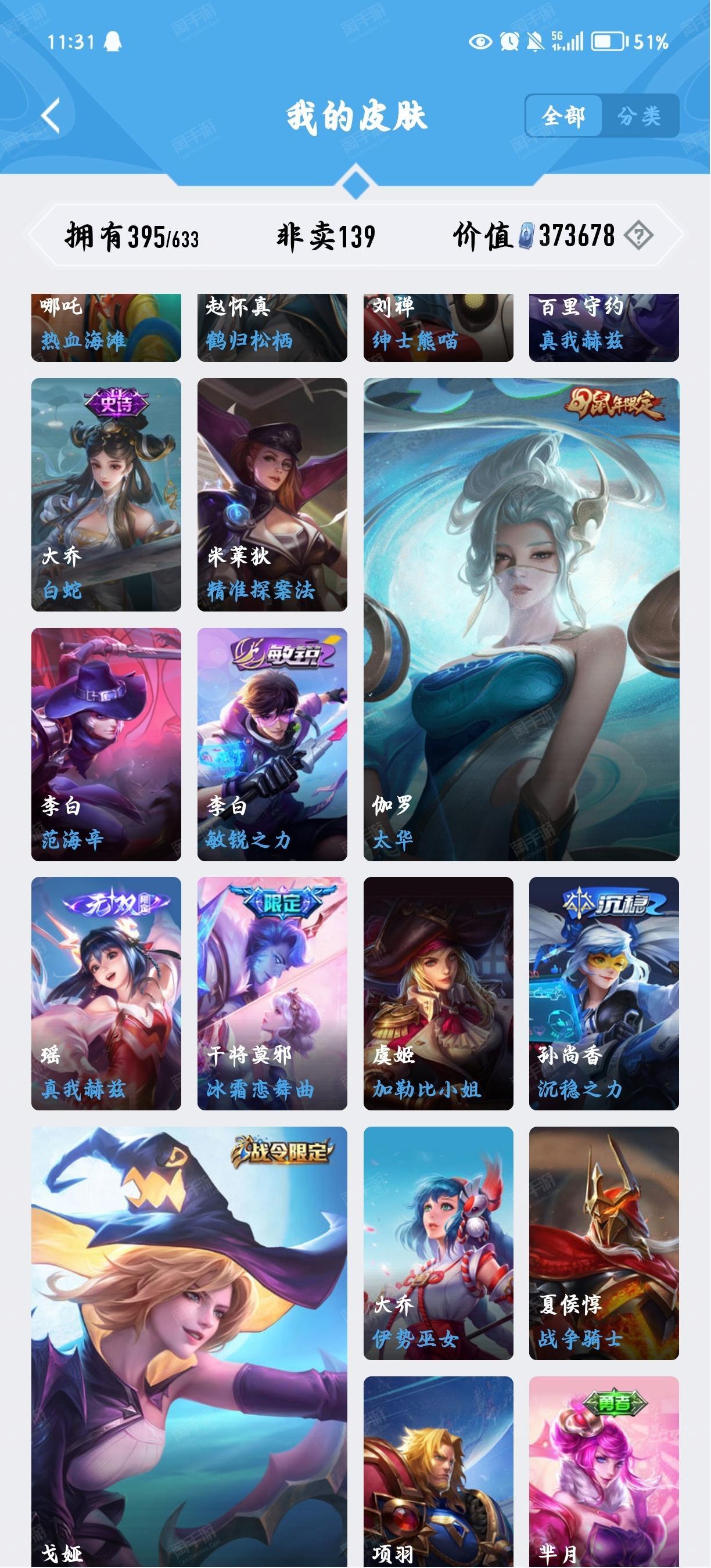
Task: Open 干将莫邪 冰霜恋舞曲 skin card
Action: (x=272, y=993)
